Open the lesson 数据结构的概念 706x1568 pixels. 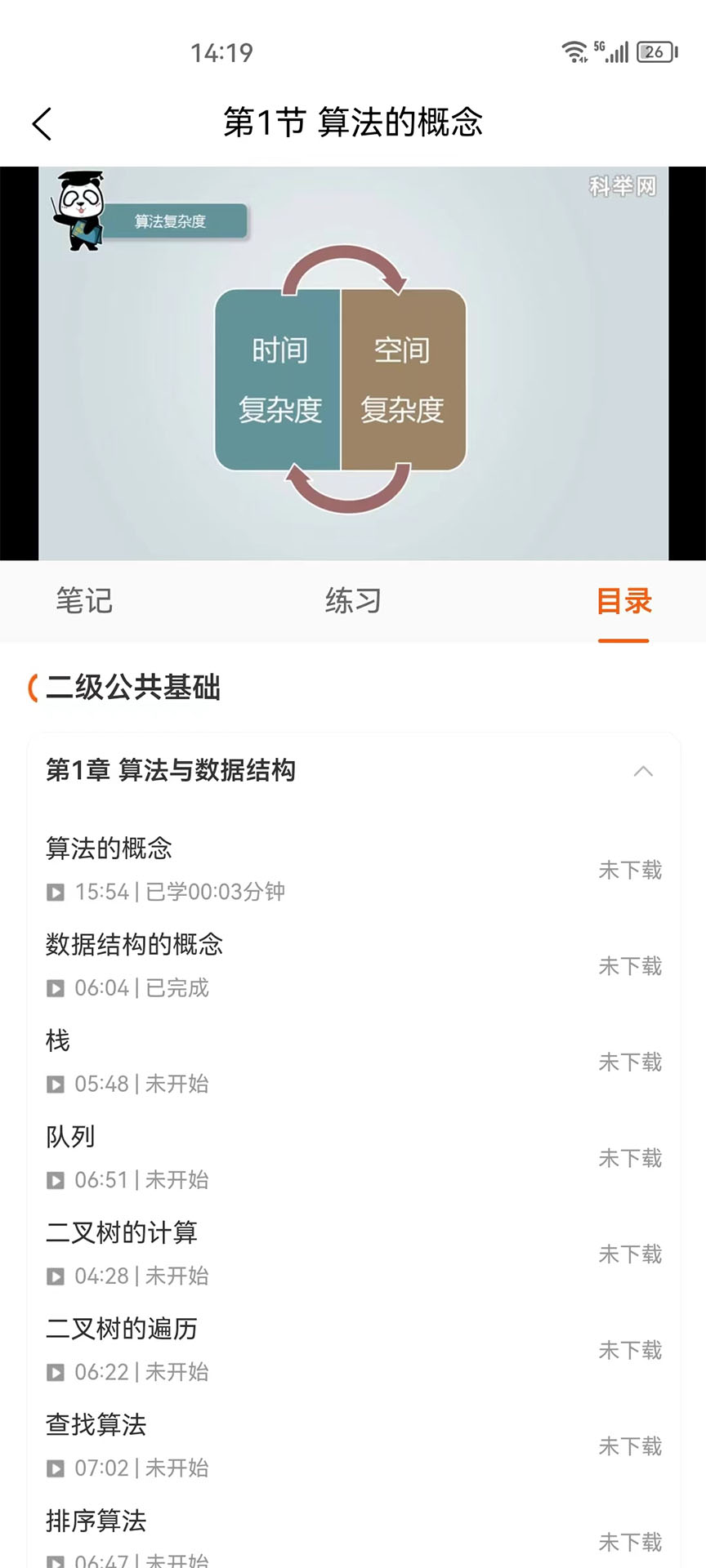136,944
